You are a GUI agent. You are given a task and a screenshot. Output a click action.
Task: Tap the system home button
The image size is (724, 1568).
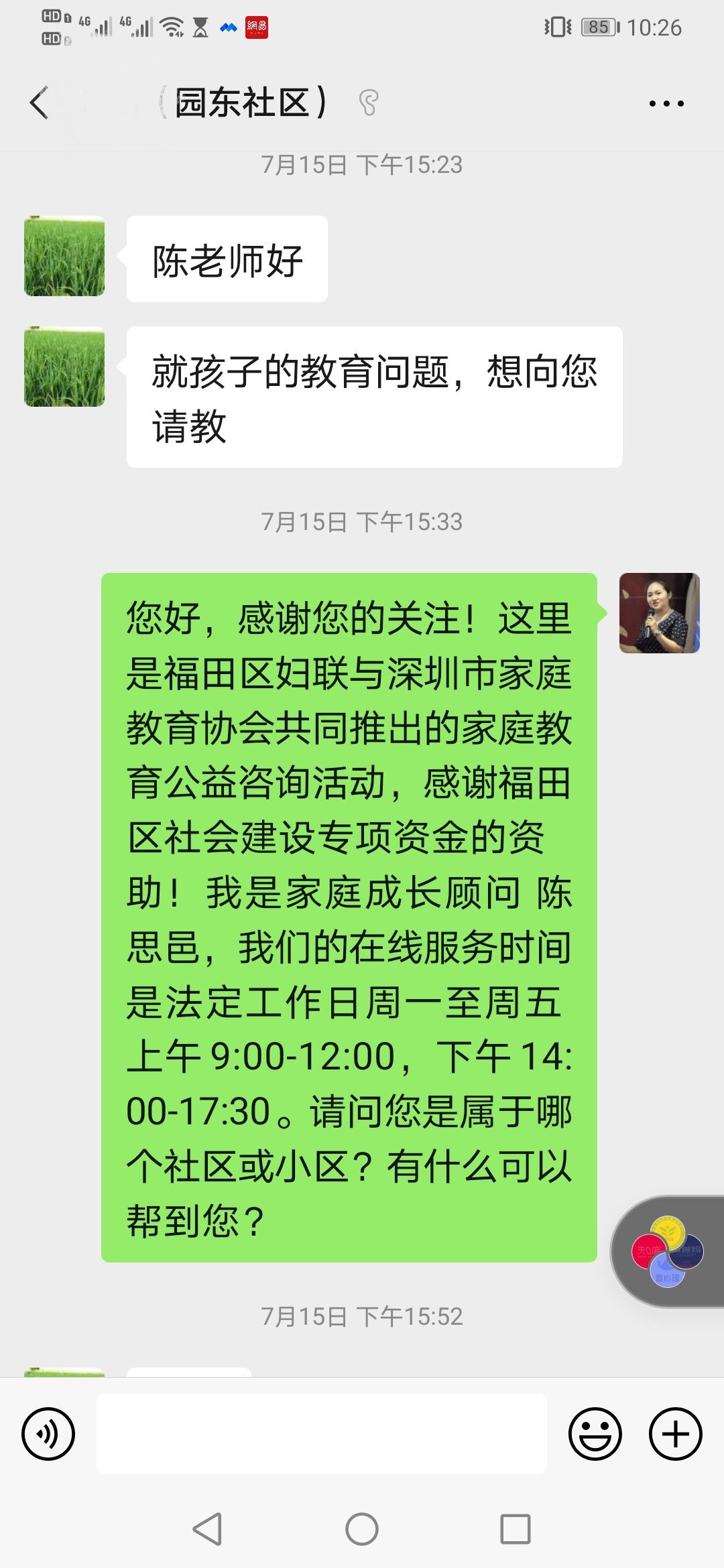[362, 1530]
